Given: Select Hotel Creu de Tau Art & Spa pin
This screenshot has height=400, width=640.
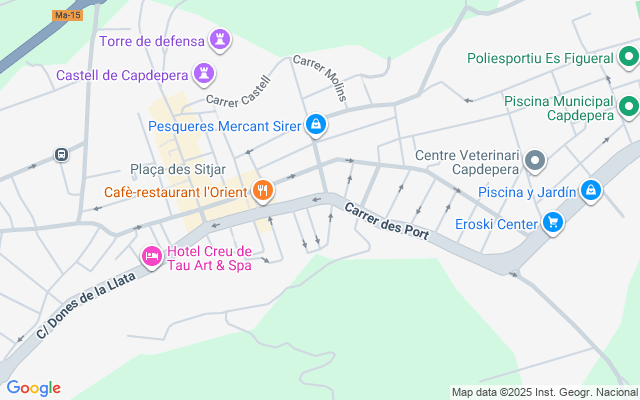Looking at the screenshot, I should (152, 257).
